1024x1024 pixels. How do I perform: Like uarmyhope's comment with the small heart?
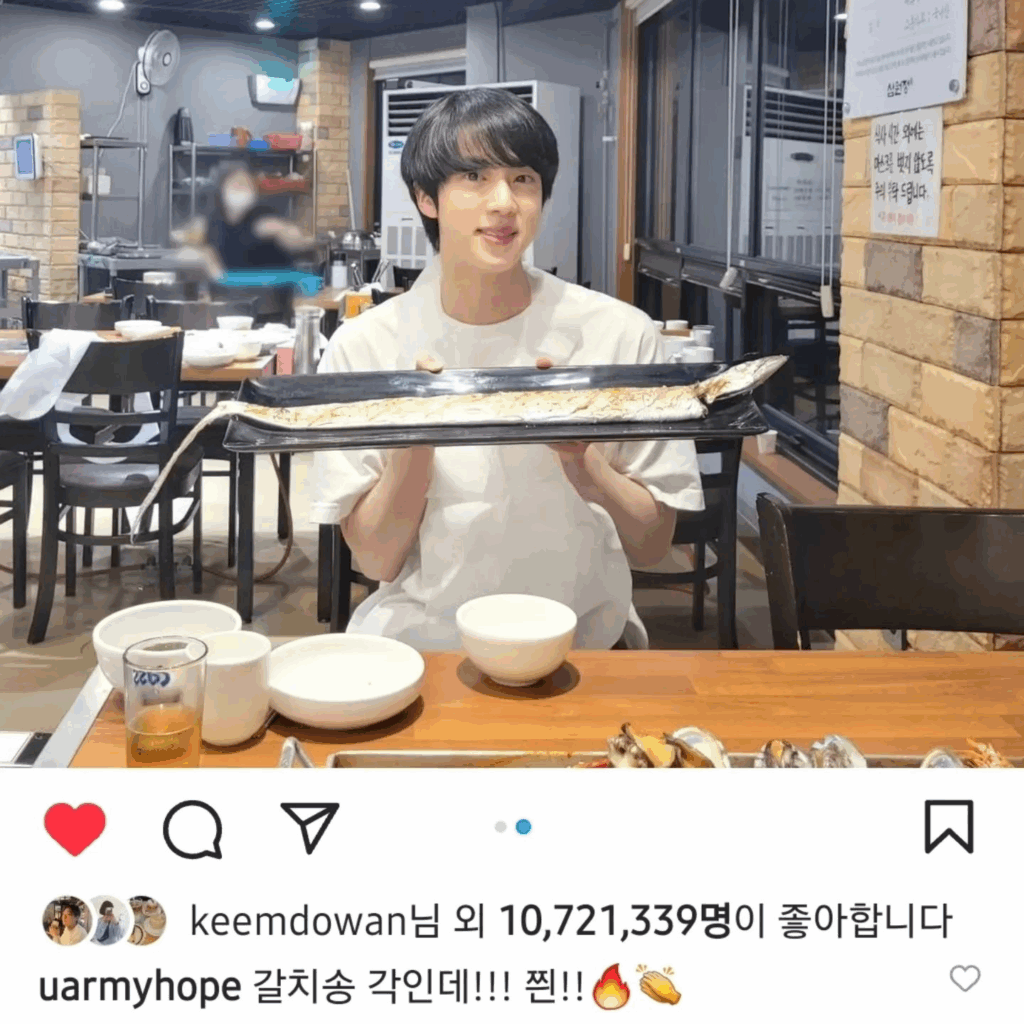[x=964, y=978]
